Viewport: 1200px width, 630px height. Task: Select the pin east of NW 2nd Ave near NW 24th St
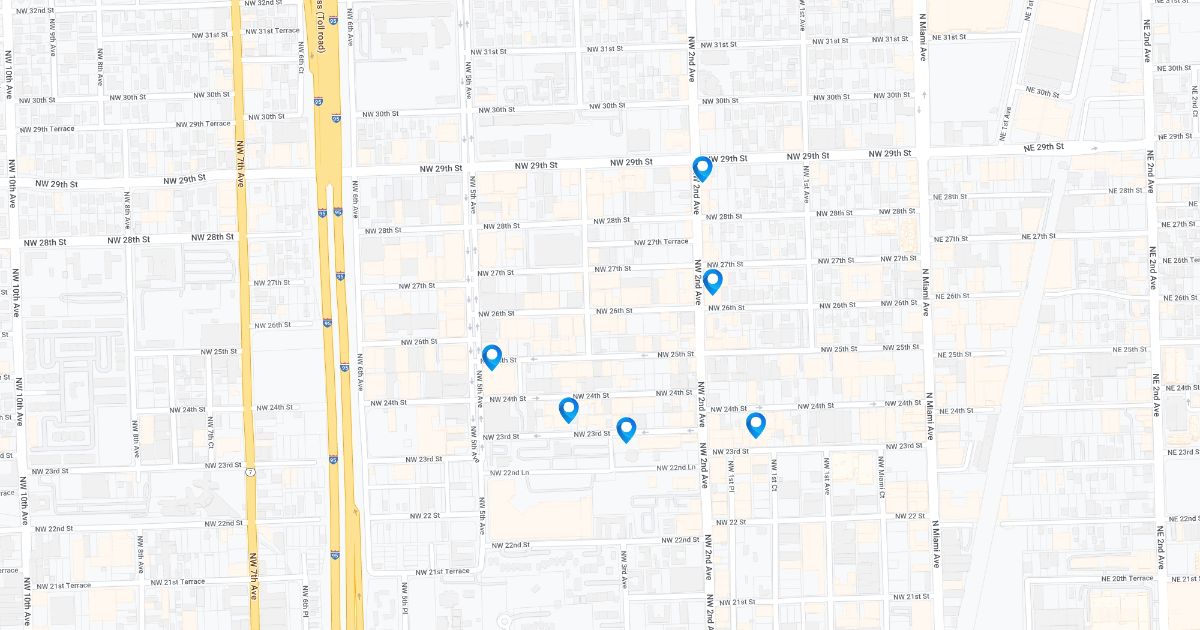(x=755, y=424)
